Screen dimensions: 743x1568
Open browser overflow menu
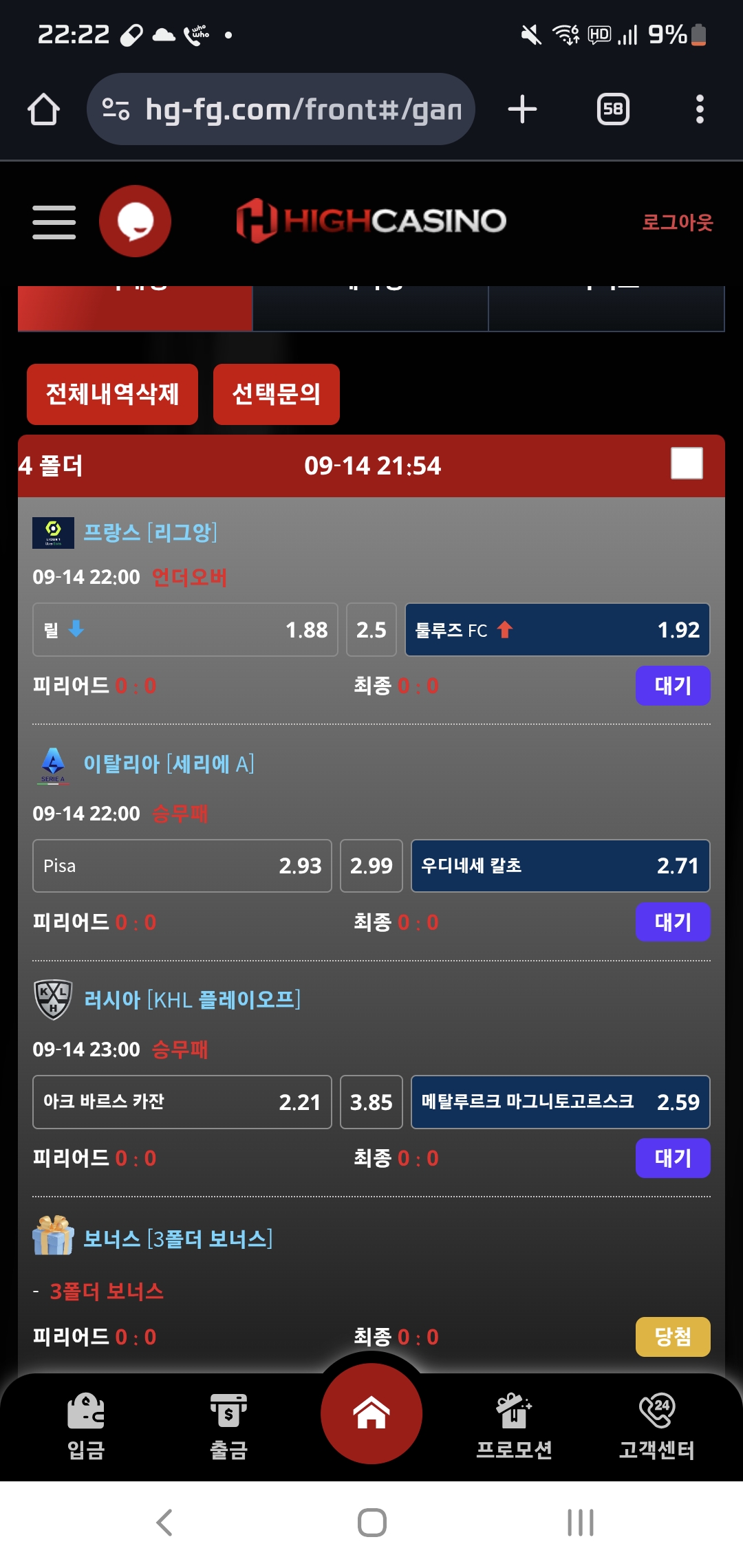(x=700, y=109)
